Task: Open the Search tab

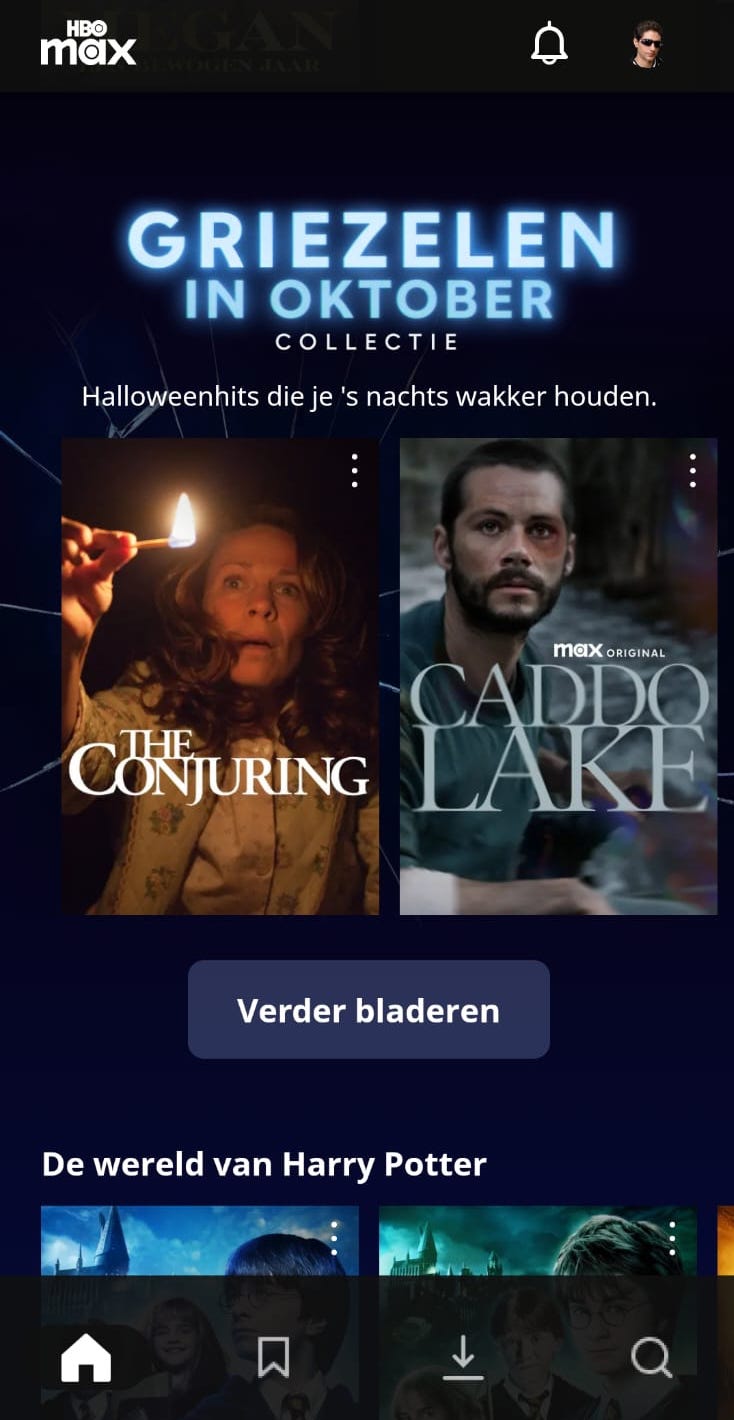Action: (651, 1358)
